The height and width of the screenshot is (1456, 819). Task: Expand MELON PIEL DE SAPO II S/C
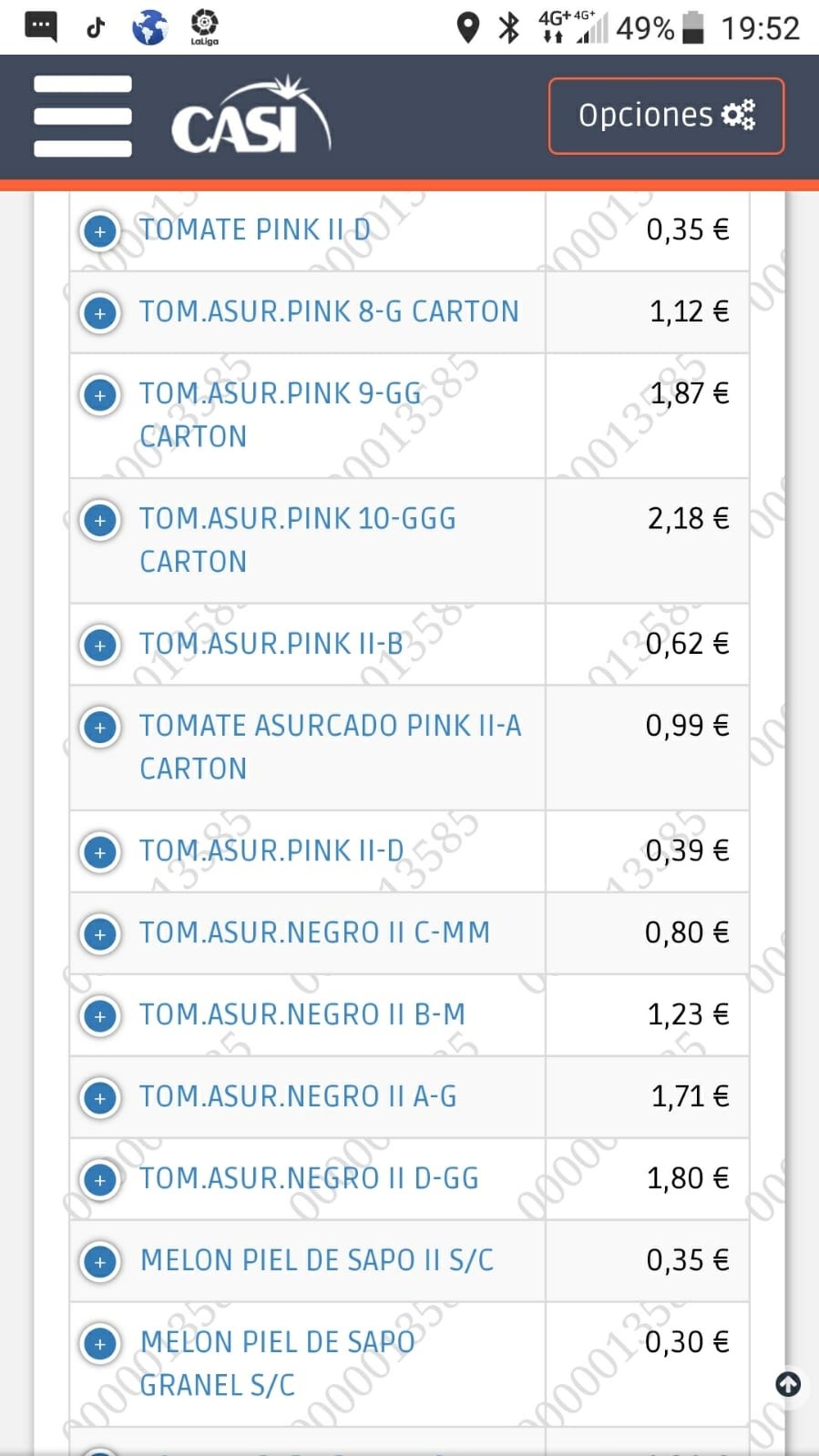pos(100,1262)
